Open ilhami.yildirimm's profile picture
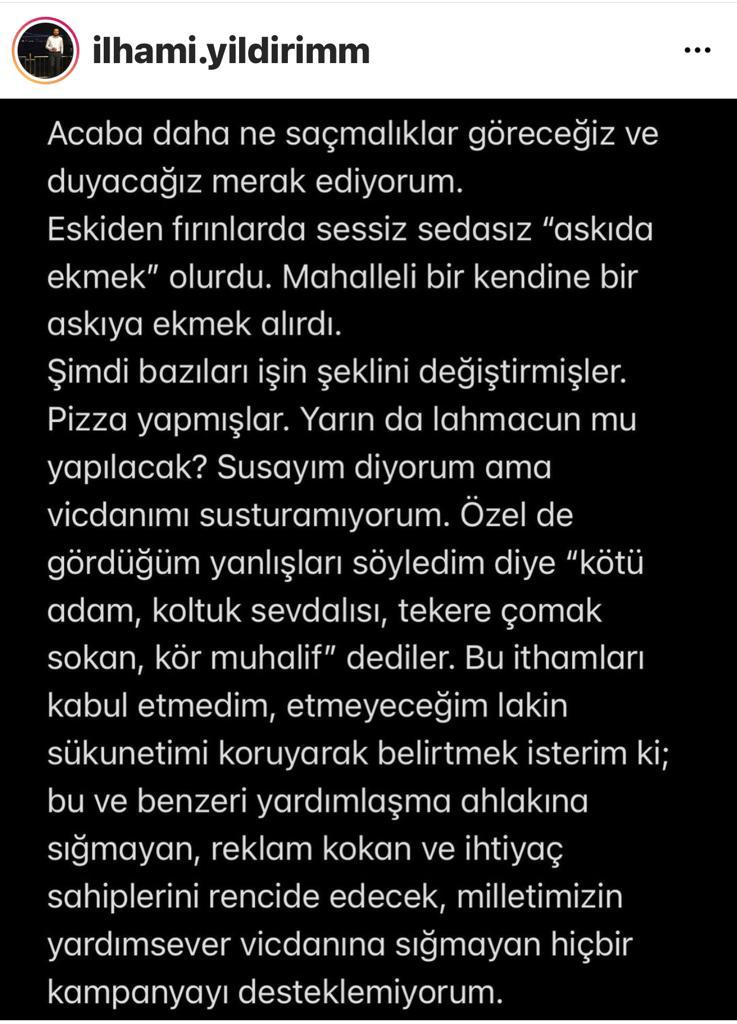The height and width of the screenshot is (1024, 737). coord(44,49)
